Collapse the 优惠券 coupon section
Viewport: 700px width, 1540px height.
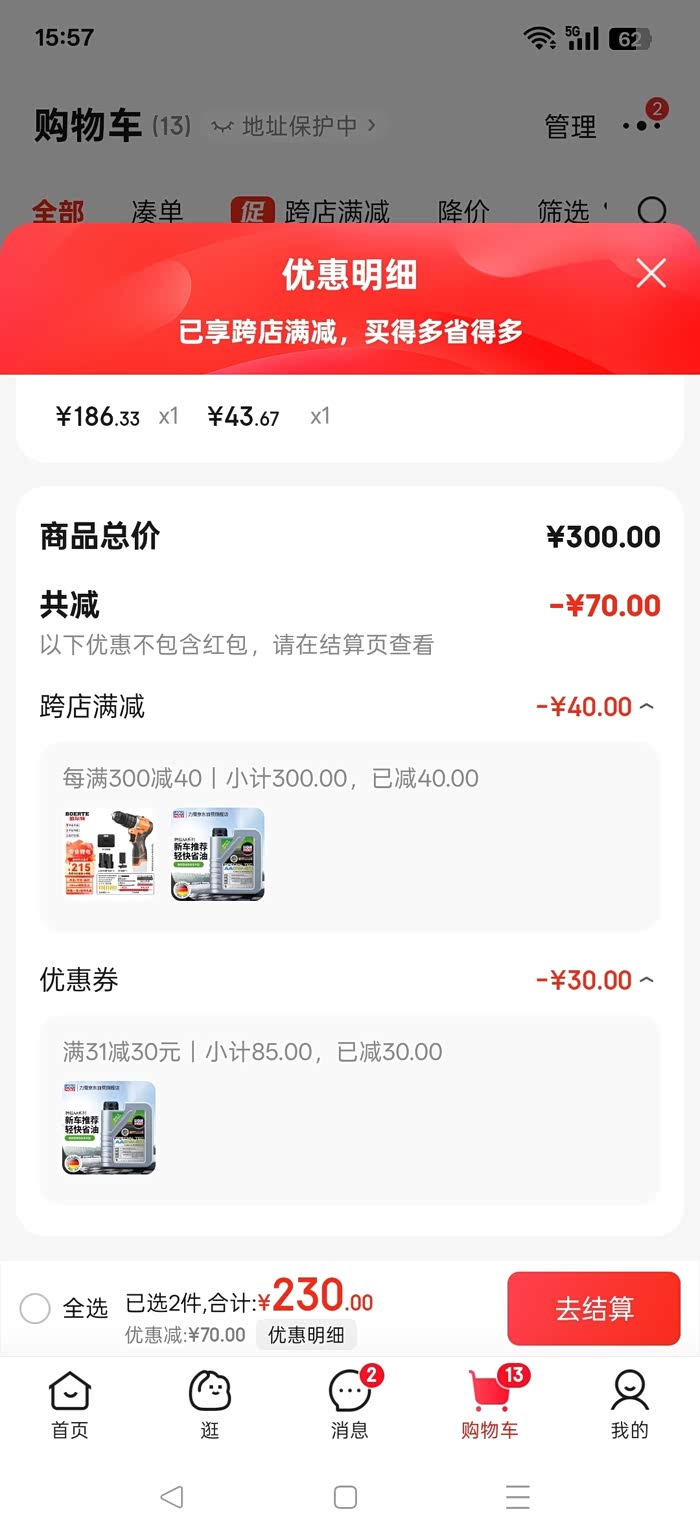pyautogui.click(x=647, y=980)
